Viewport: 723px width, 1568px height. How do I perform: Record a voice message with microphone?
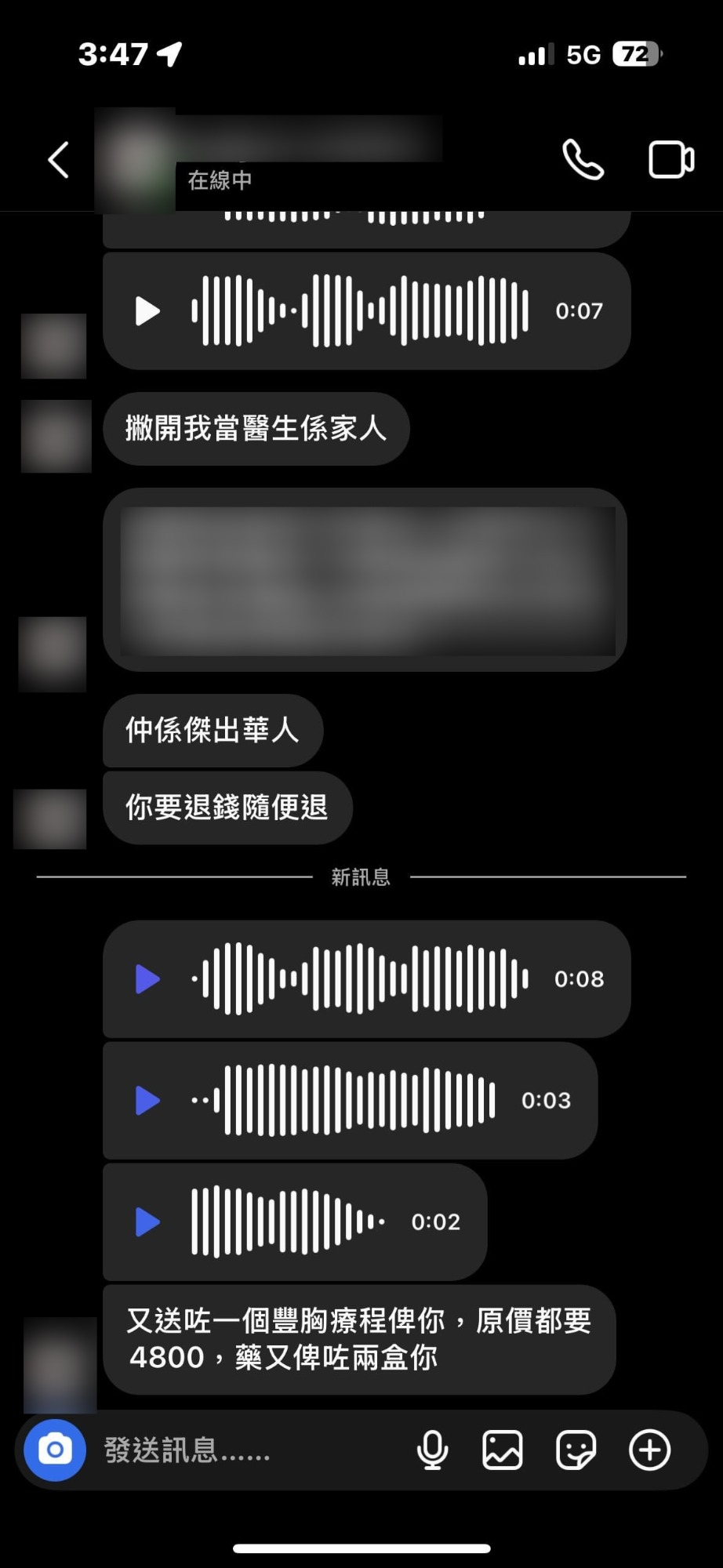(432, 1450)
